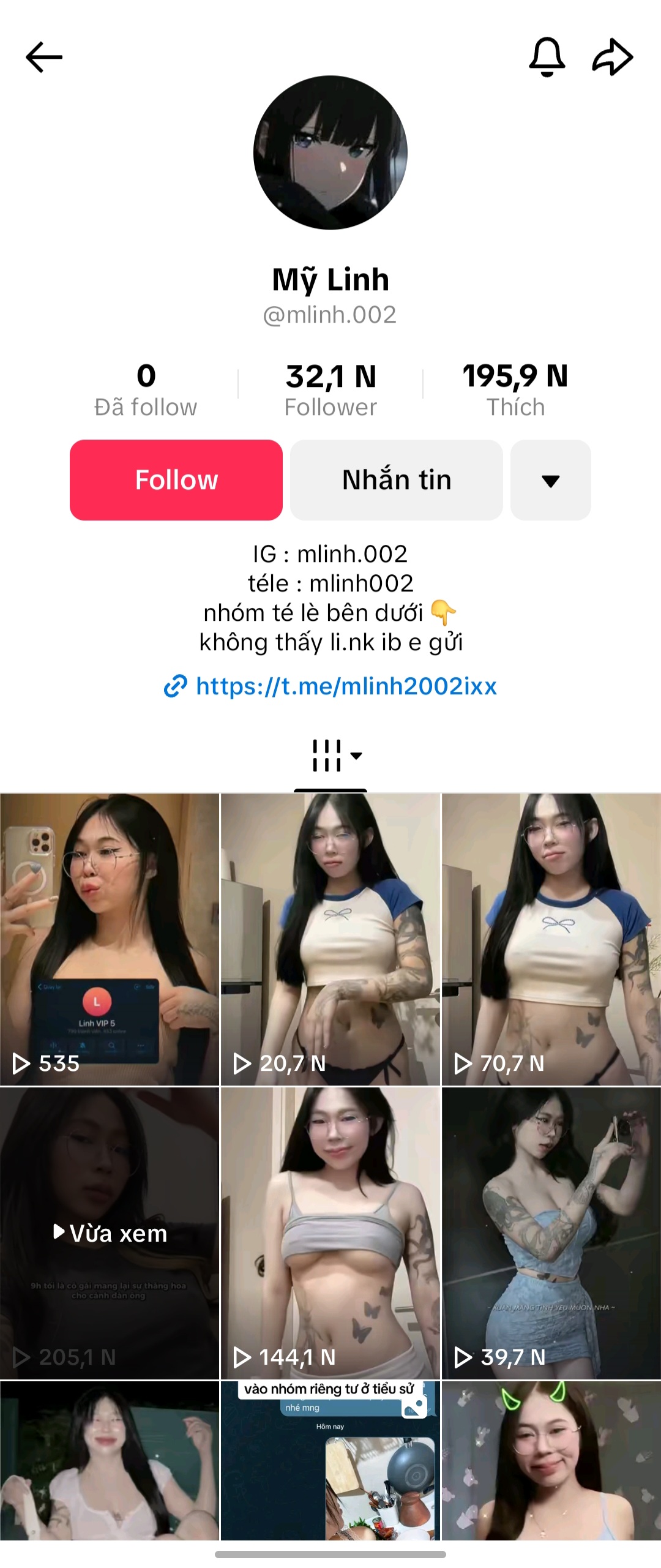View the Follower count list

pyautogui.click(x=330, y=389)
